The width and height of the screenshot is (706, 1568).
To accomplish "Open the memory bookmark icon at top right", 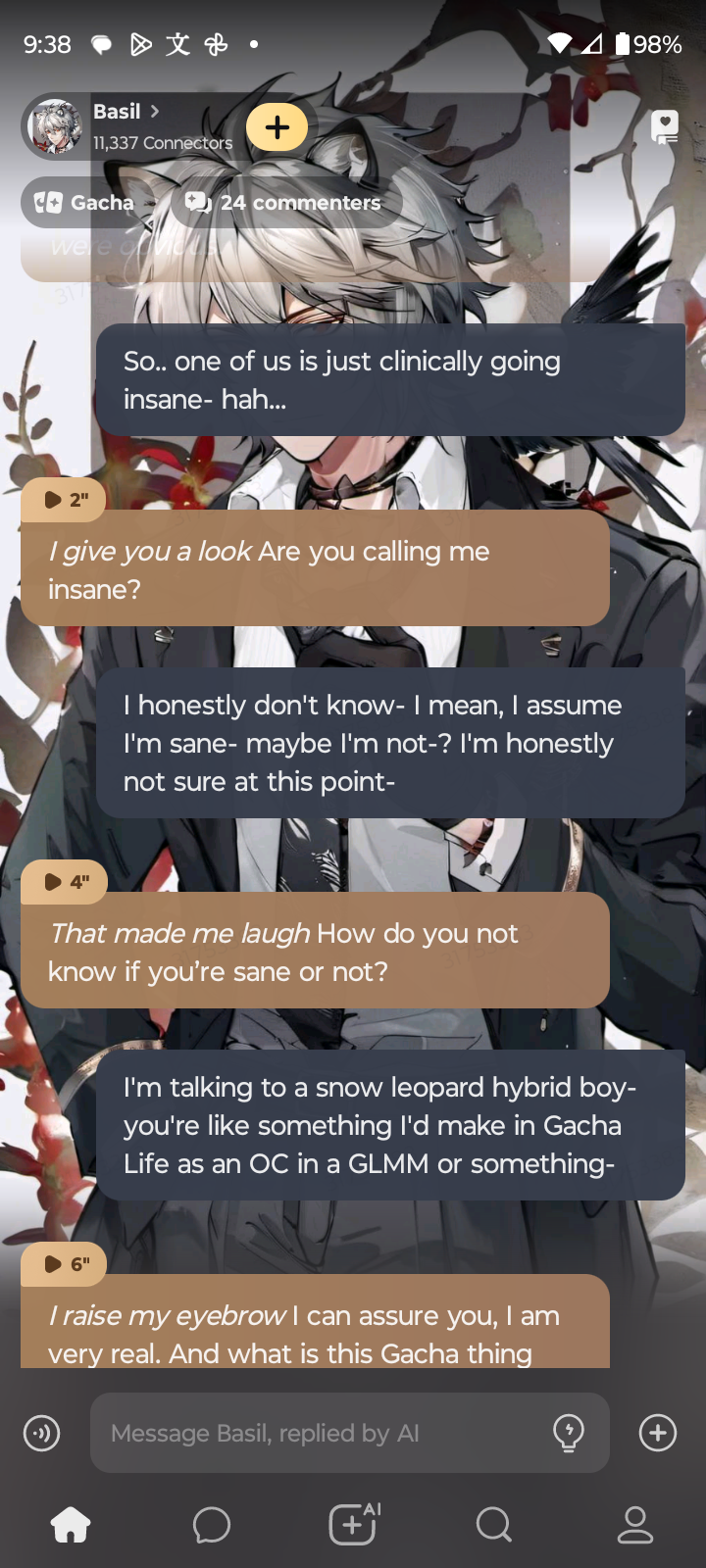I will pyautogui.click(x=665, y=127).
